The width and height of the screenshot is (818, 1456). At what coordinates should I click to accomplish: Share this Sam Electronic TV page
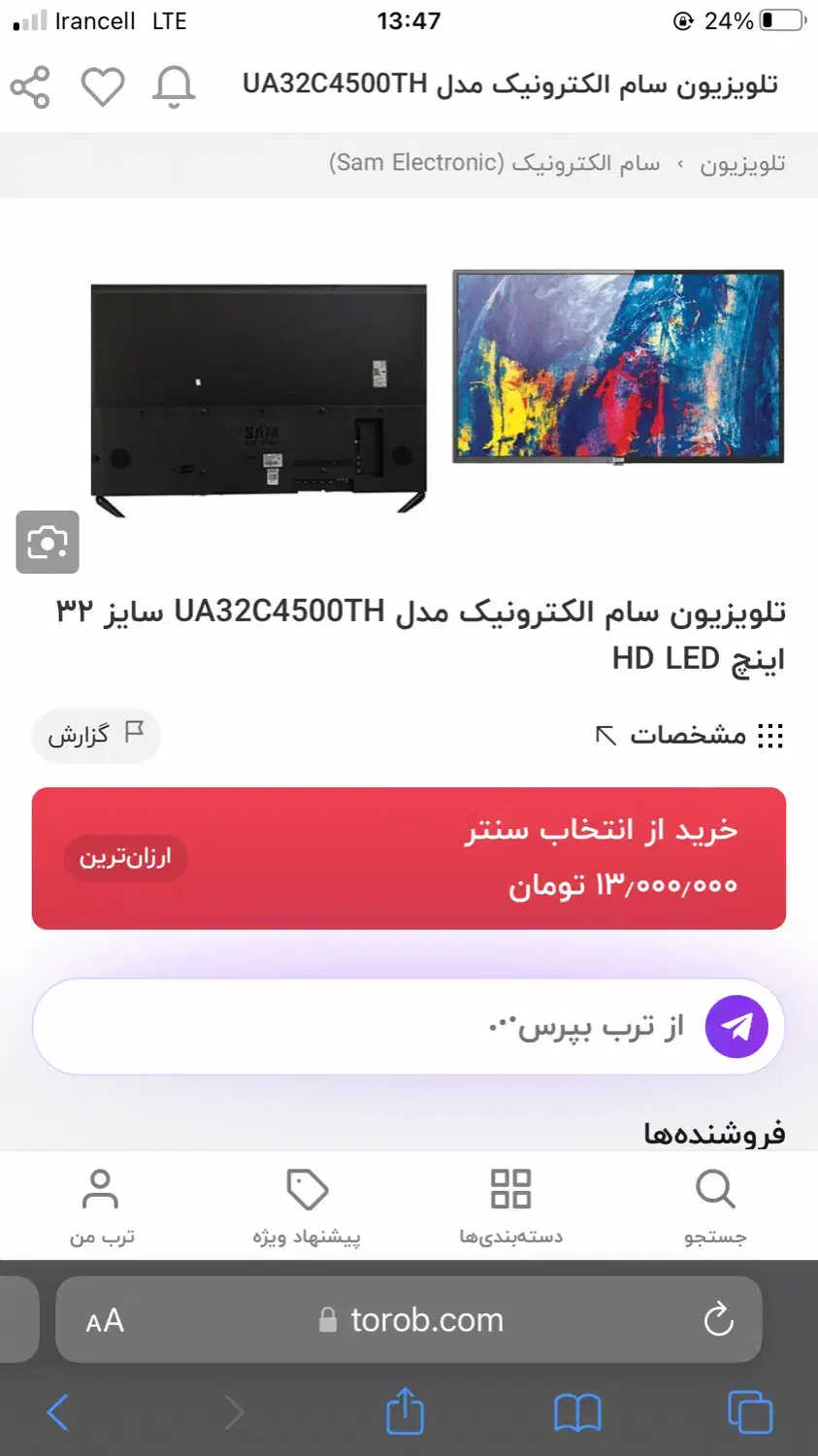click(30, 87)
